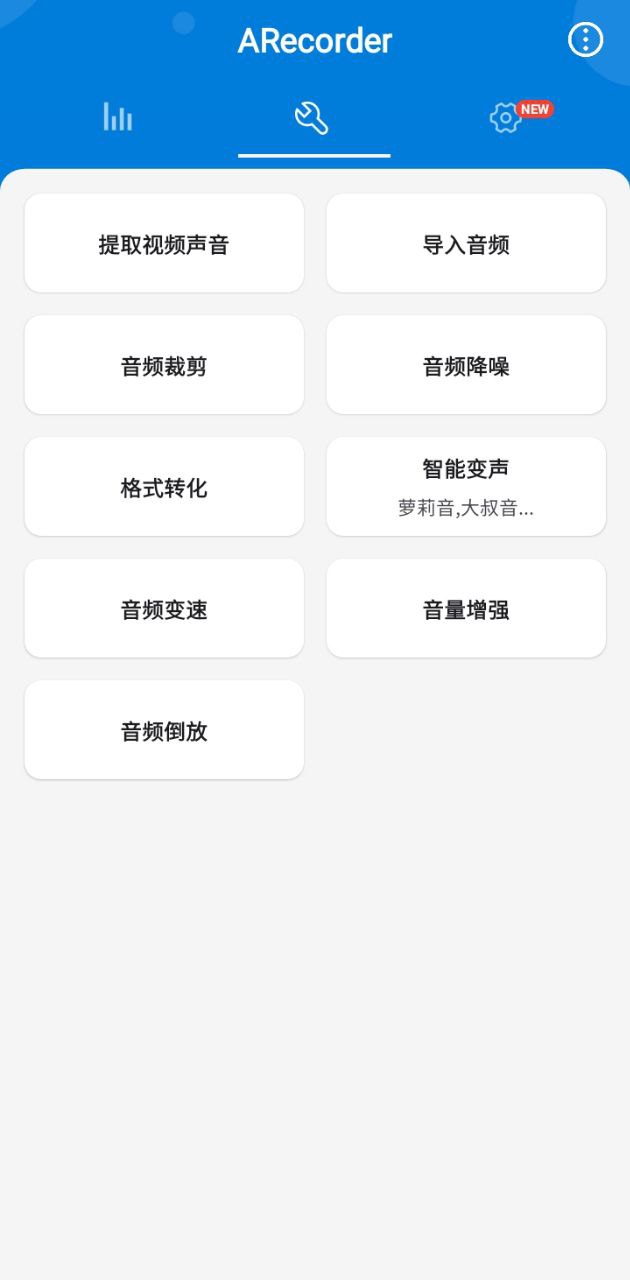Launch 音频降噪 noise reduction
Image resolution: width=630 pixels, height=1280 pixels.
point(466,366)
